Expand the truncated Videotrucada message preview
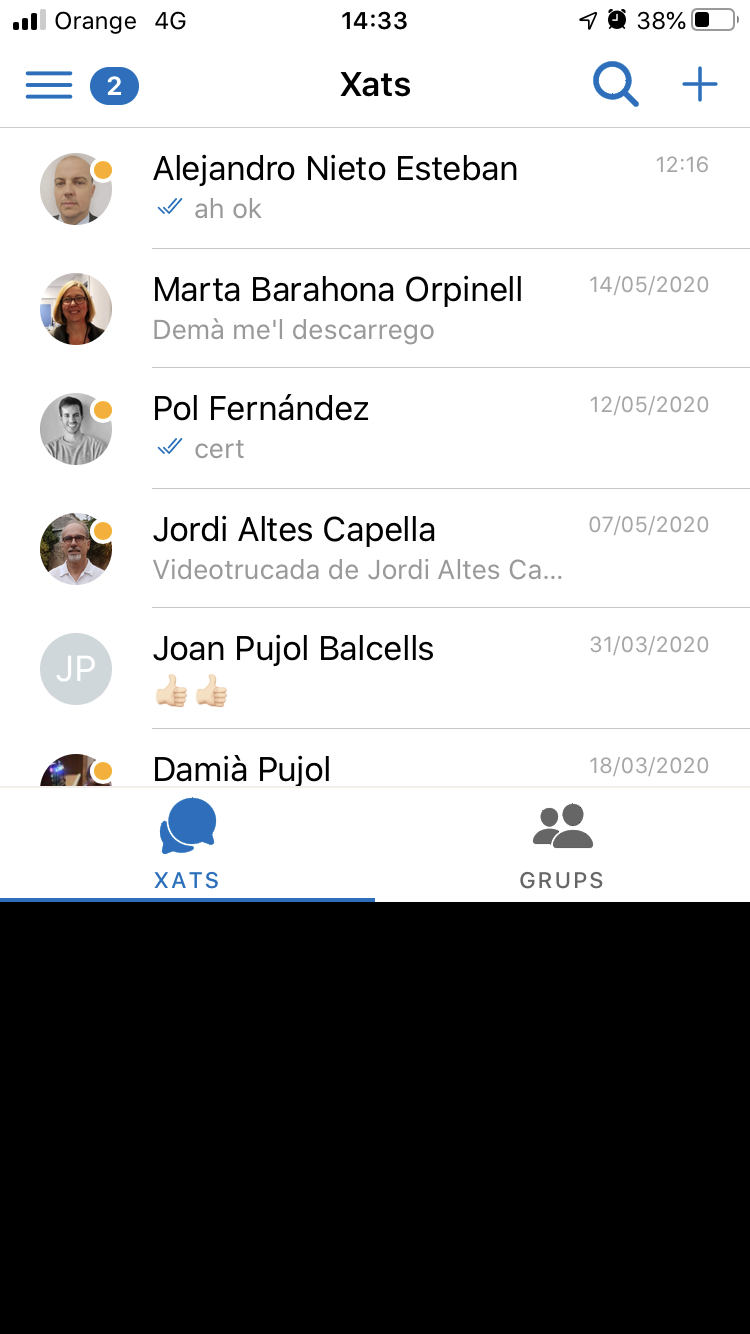The width and height of the screenshot is (750, 1334). (x=360, y=569)
